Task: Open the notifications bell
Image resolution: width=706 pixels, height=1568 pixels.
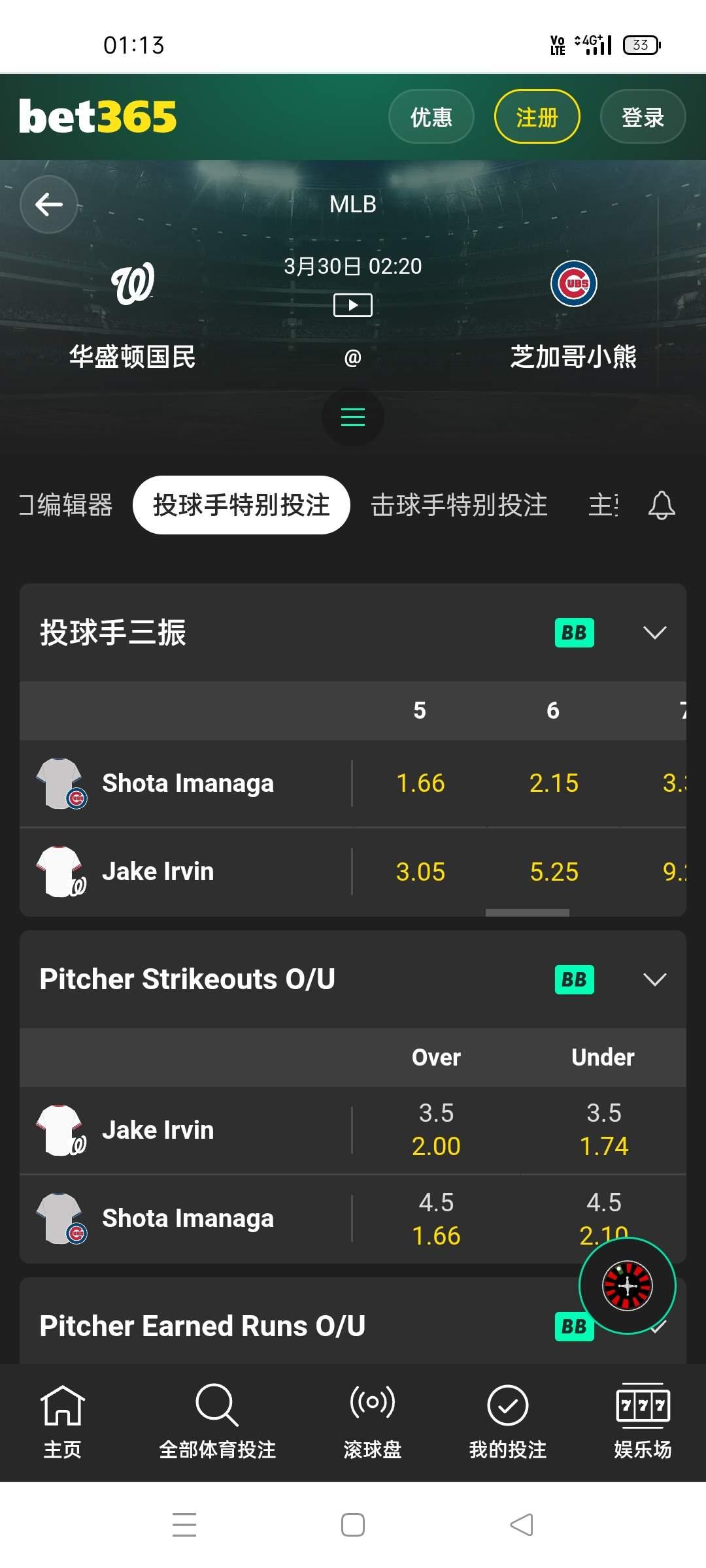Action: [662, 505]
